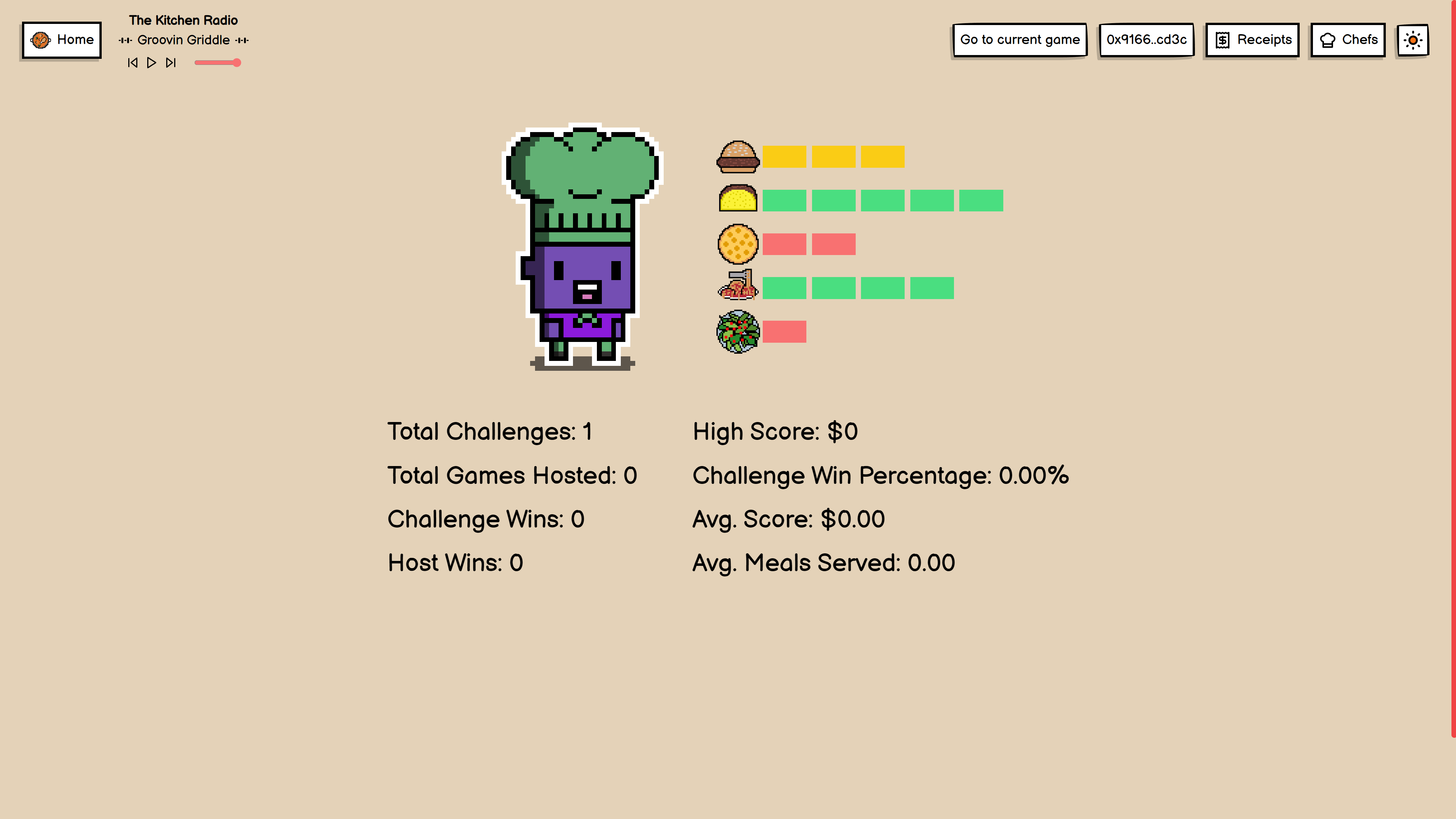Go to the Home page

(61, 39)
